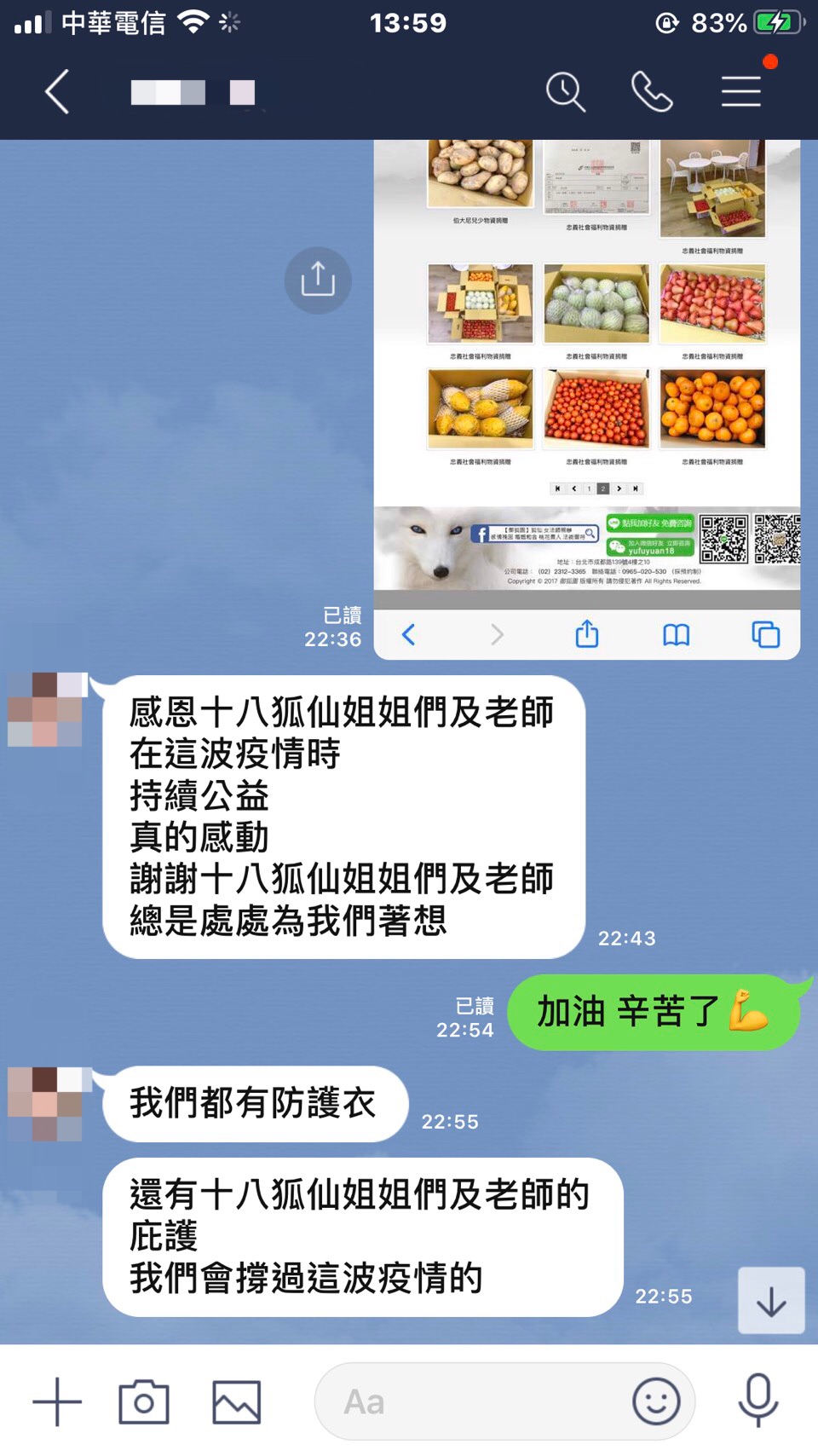Screen dimensions: 818x1456
Task: Open the emoji and sticker picker
Action: [x=656, y=1402]
